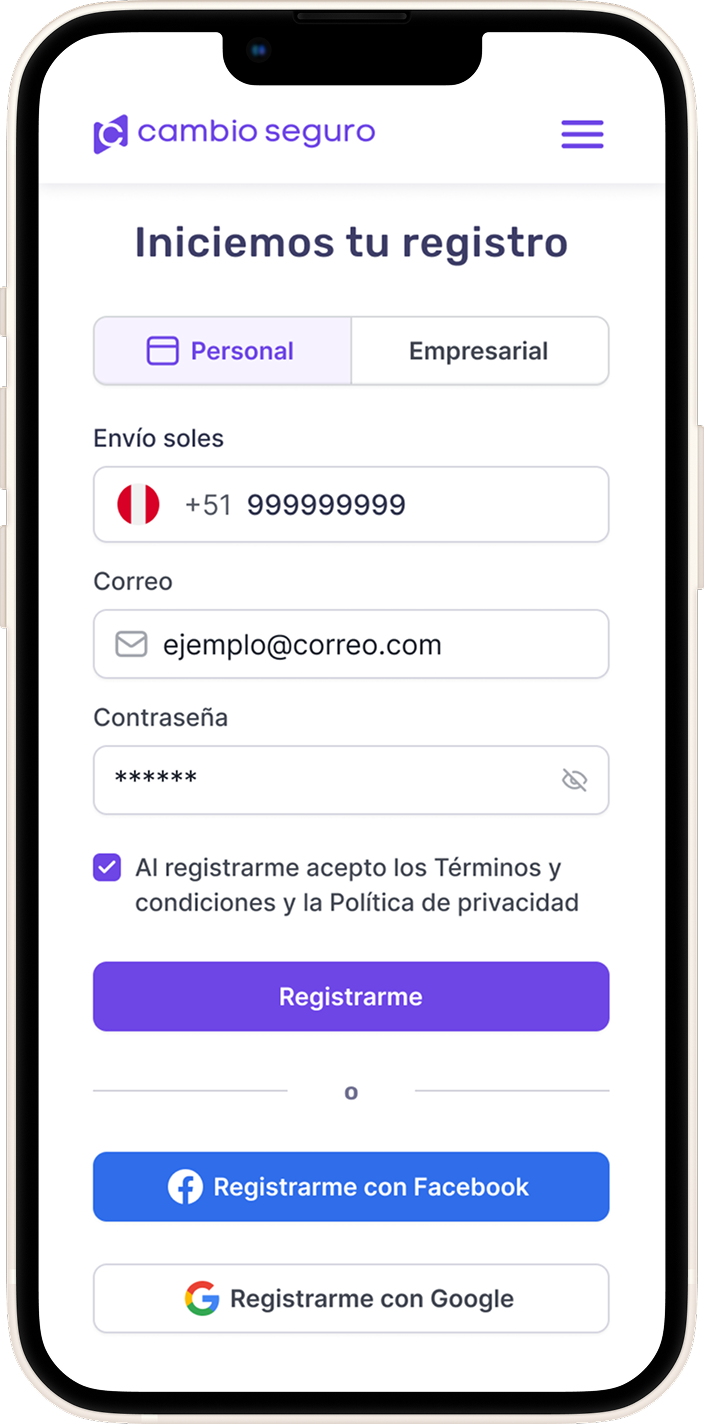704x1424 pixels.
Task: Select the Personal account tab
Action: pyautogui.click(x=222, y=351)
